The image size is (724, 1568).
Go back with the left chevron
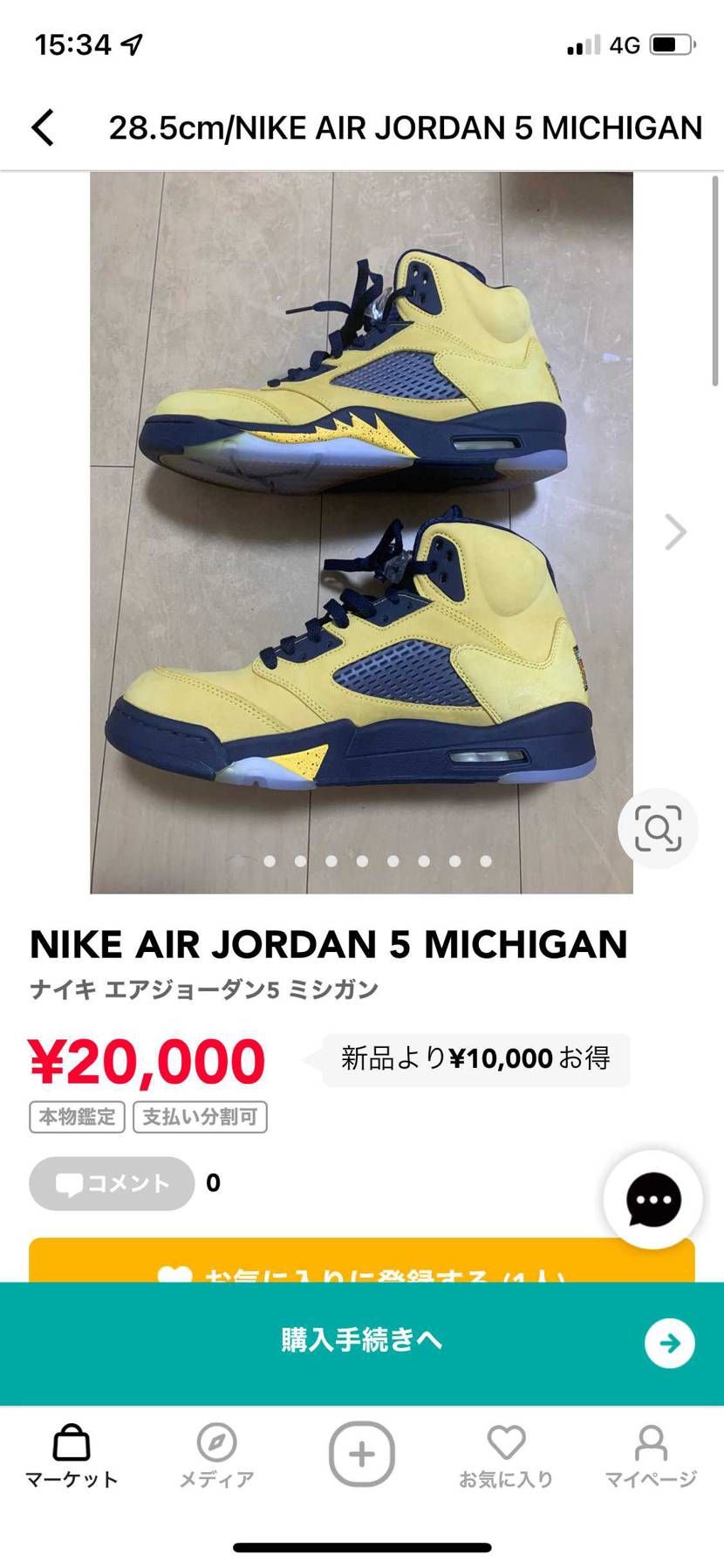point(44,126)
